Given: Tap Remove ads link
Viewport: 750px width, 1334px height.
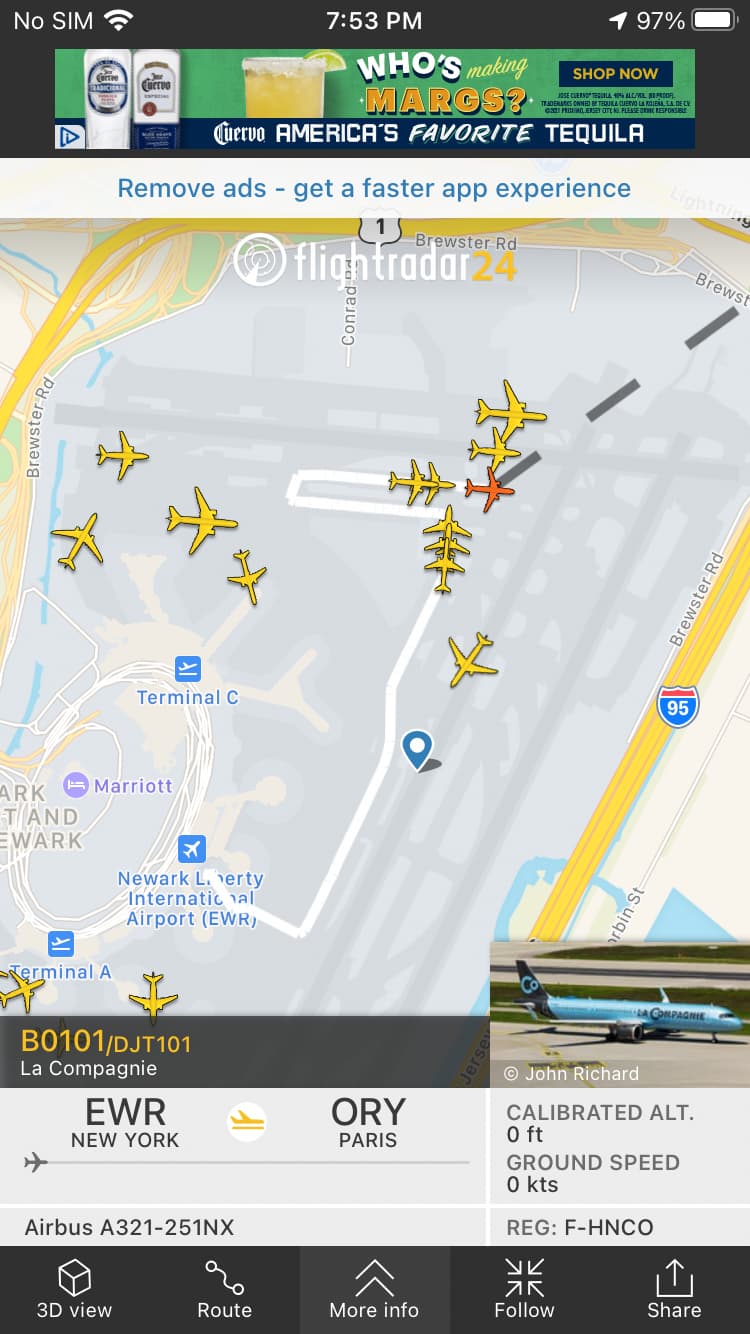Looking at the screenshot, I should (x=374, y=188).
